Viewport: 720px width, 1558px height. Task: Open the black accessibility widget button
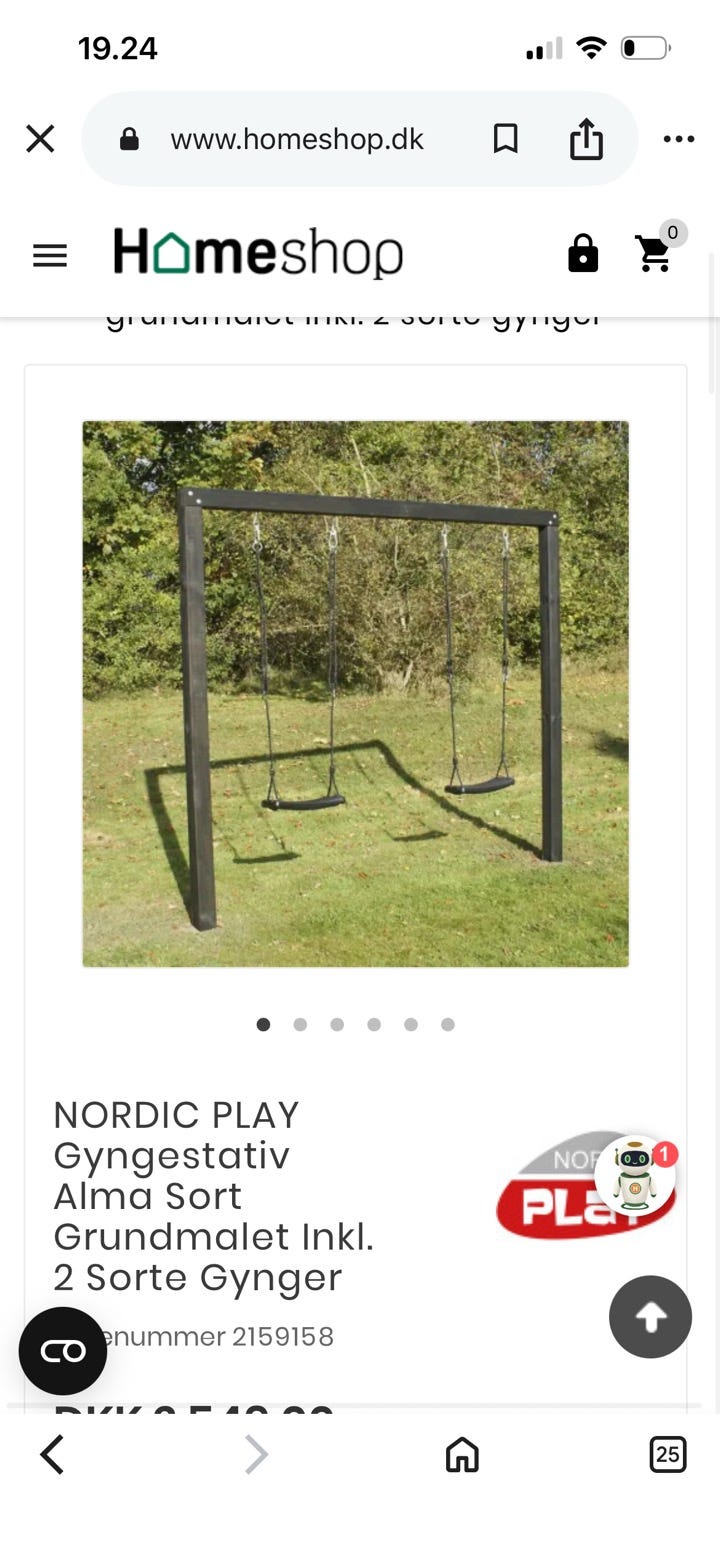[63, 1351]
